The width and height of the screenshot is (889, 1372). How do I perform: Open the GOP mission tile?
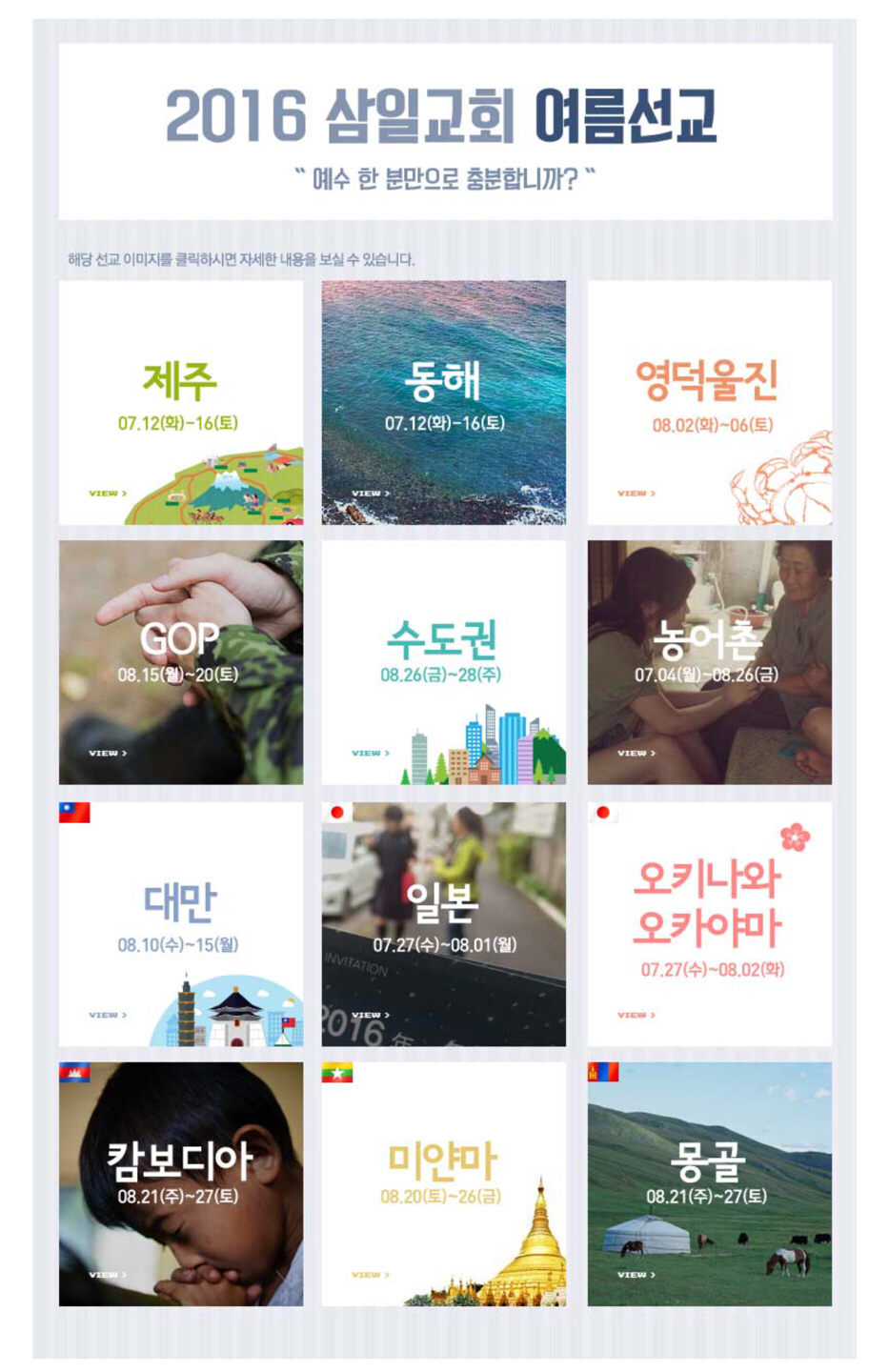pyautogui.click(x=180, y=662)
